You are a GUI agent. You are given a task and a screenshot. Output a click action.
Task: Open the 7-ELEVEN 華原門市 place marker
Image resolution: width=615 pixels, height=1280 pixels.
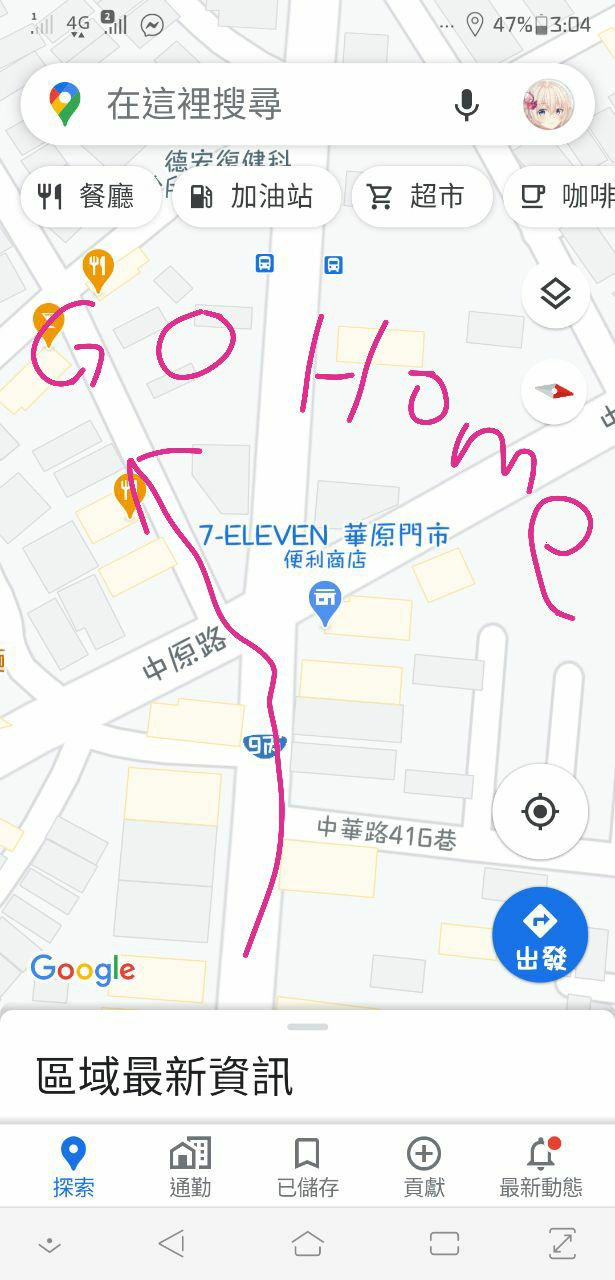(x=325, y=603)
